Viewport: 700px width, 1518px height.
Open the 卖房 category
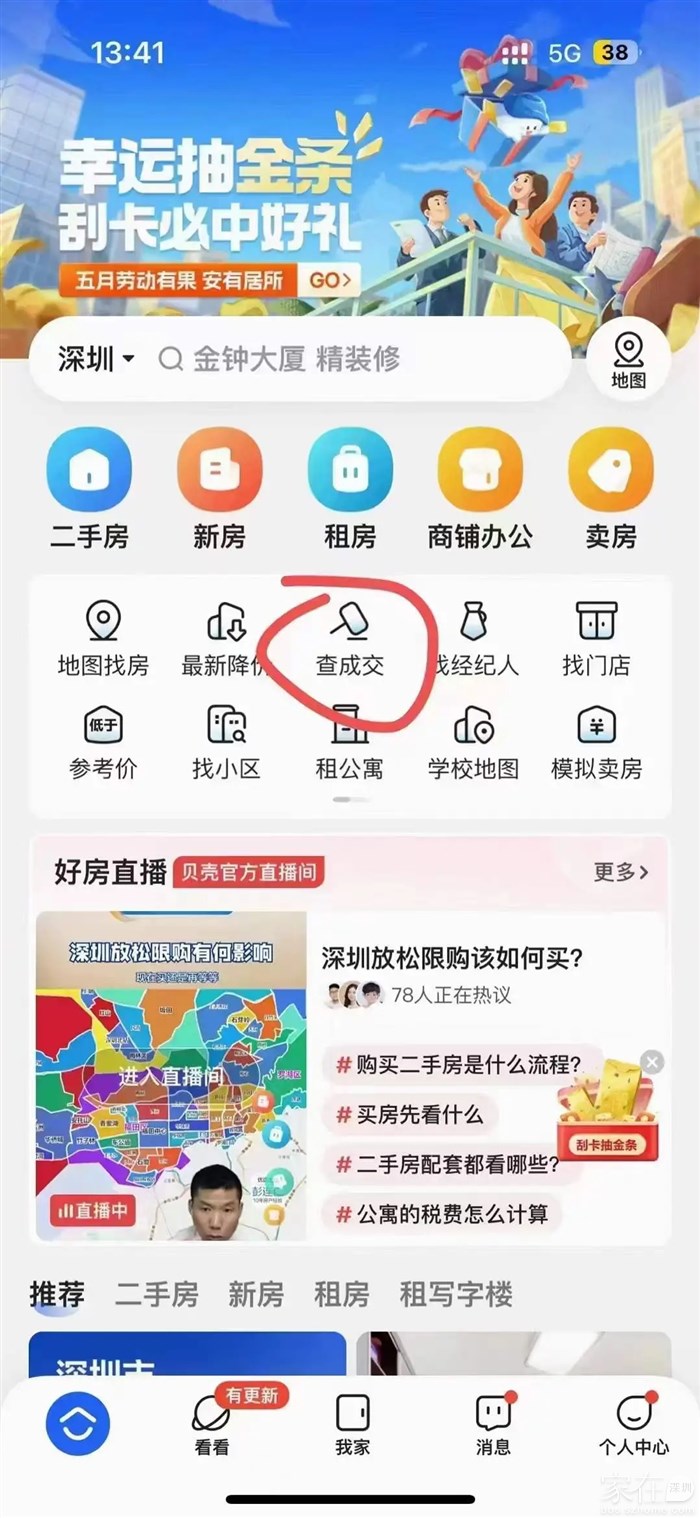click(610, 488)
